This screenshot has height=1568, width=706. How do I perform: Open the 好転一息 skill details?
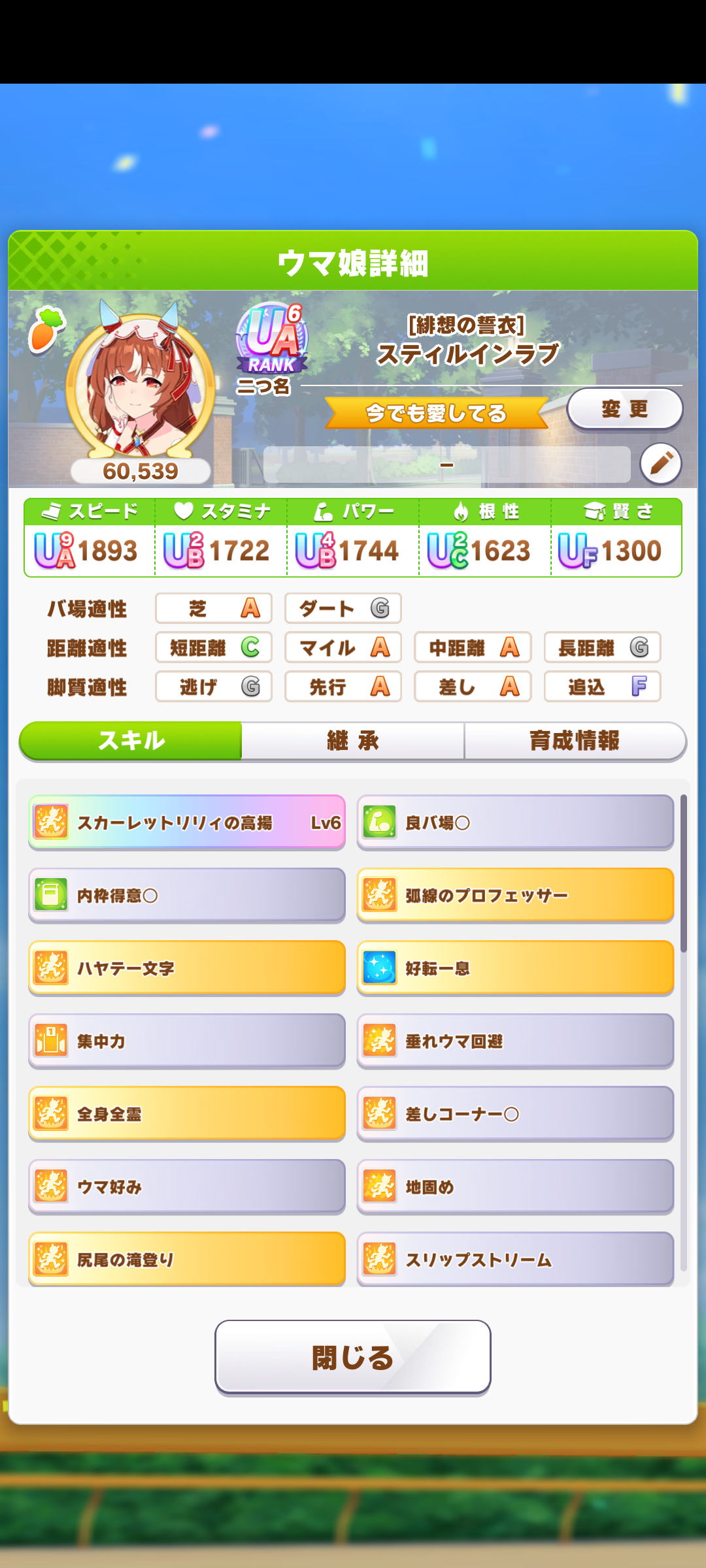(x=515, y=968)
